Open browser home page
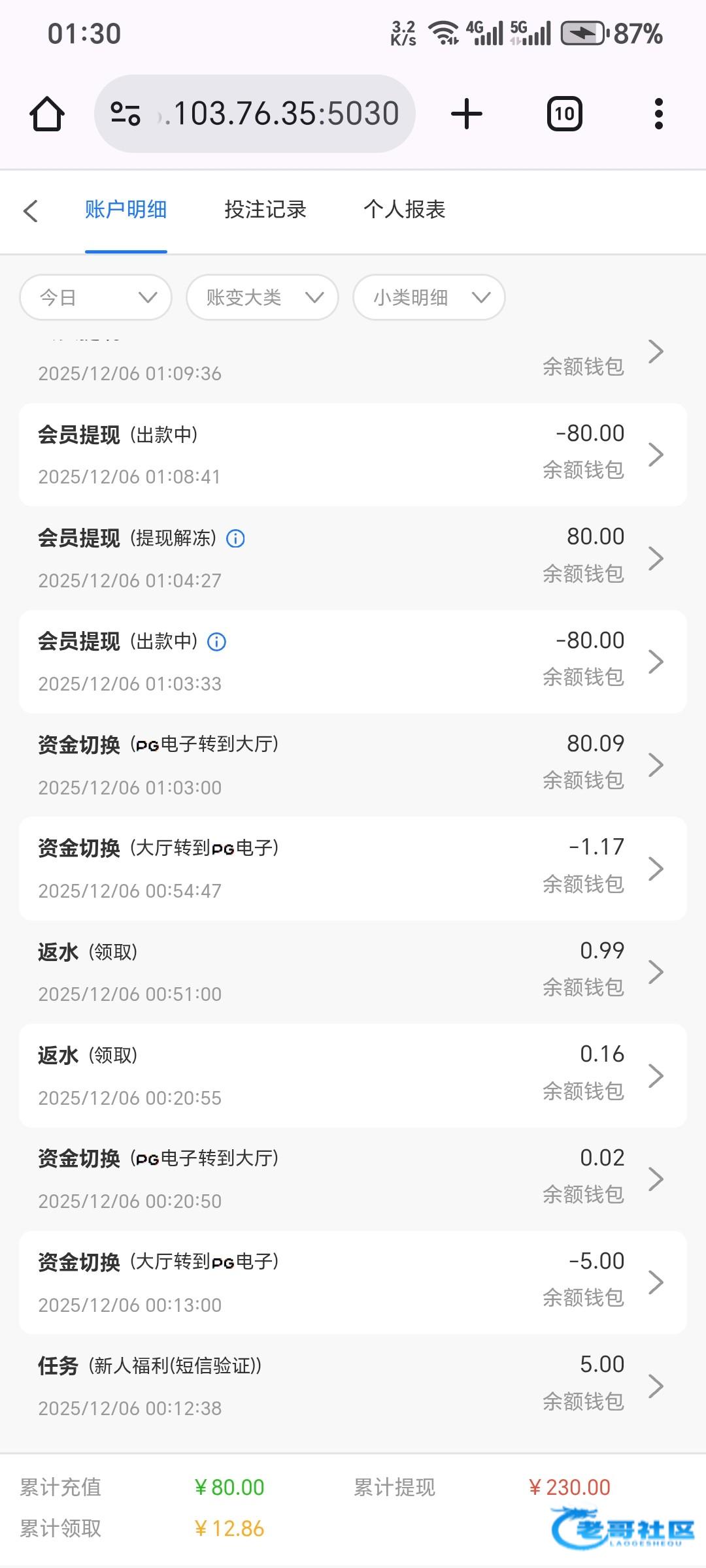706x1568 pixels. [47, 114]
